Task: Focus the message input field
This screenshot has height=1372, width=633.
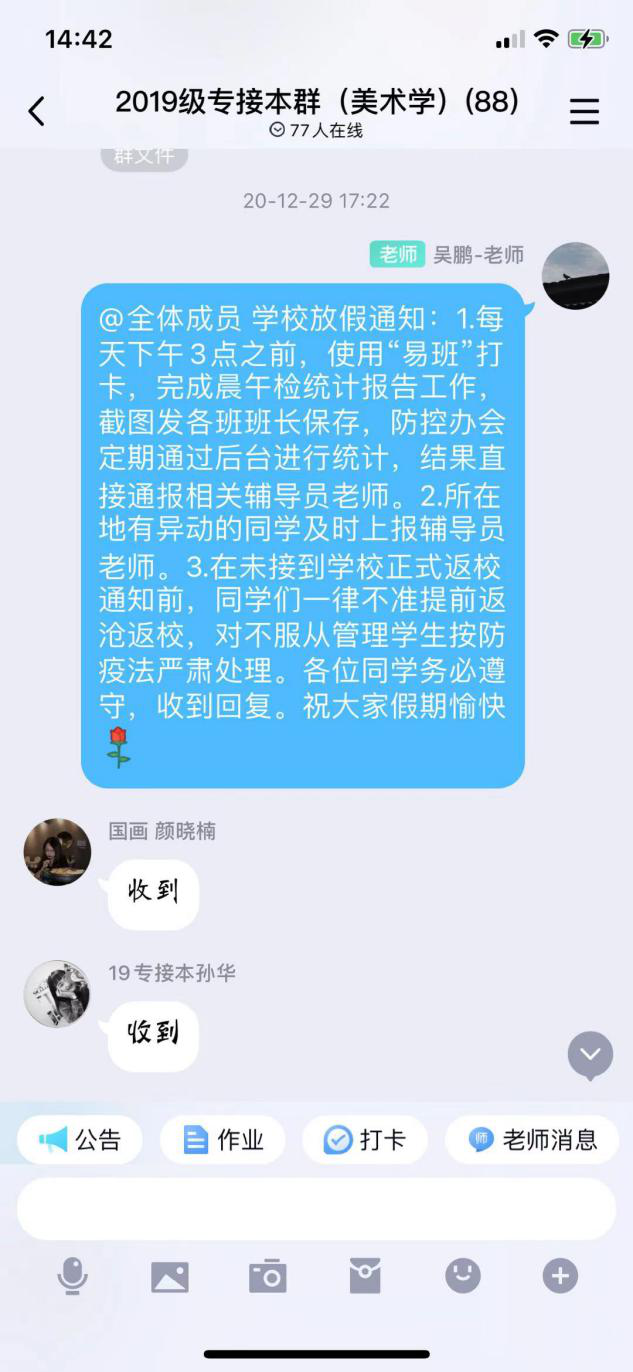Action: click(x=316, y=1208)
